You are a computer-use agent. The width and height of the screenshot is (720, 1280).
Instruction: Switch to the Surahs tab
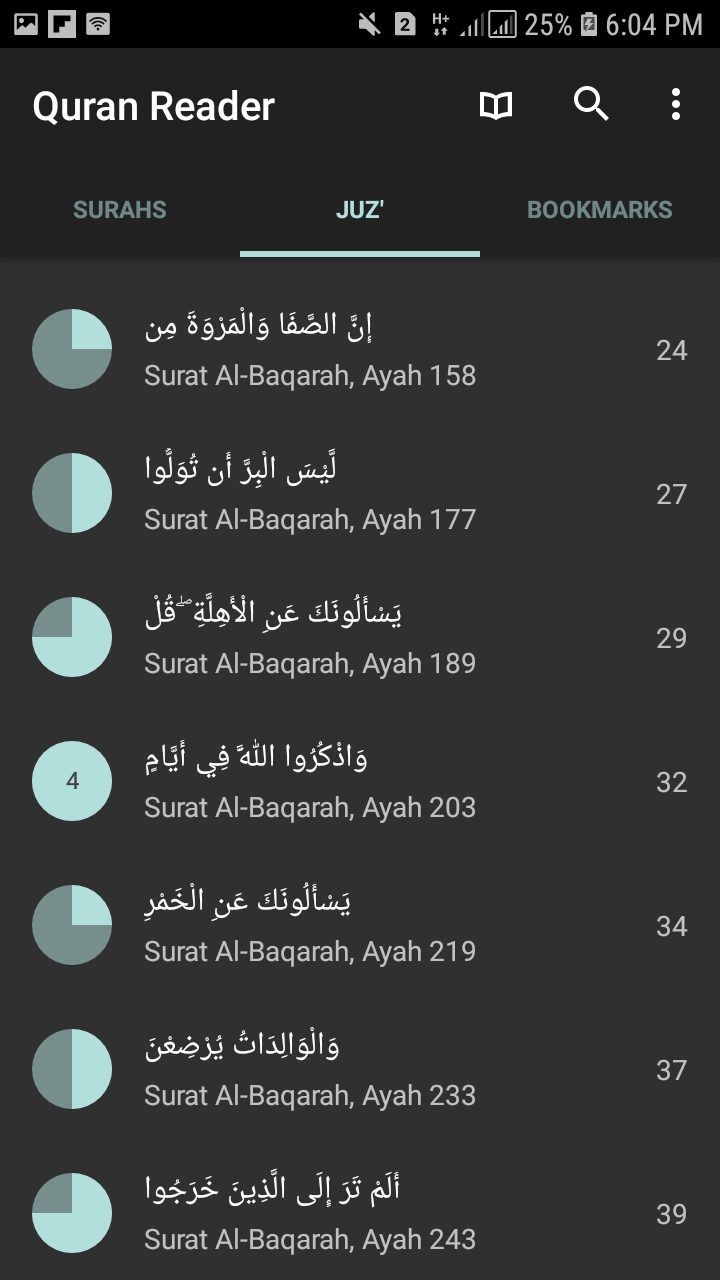pyautogui.click(x=120, y=210)
